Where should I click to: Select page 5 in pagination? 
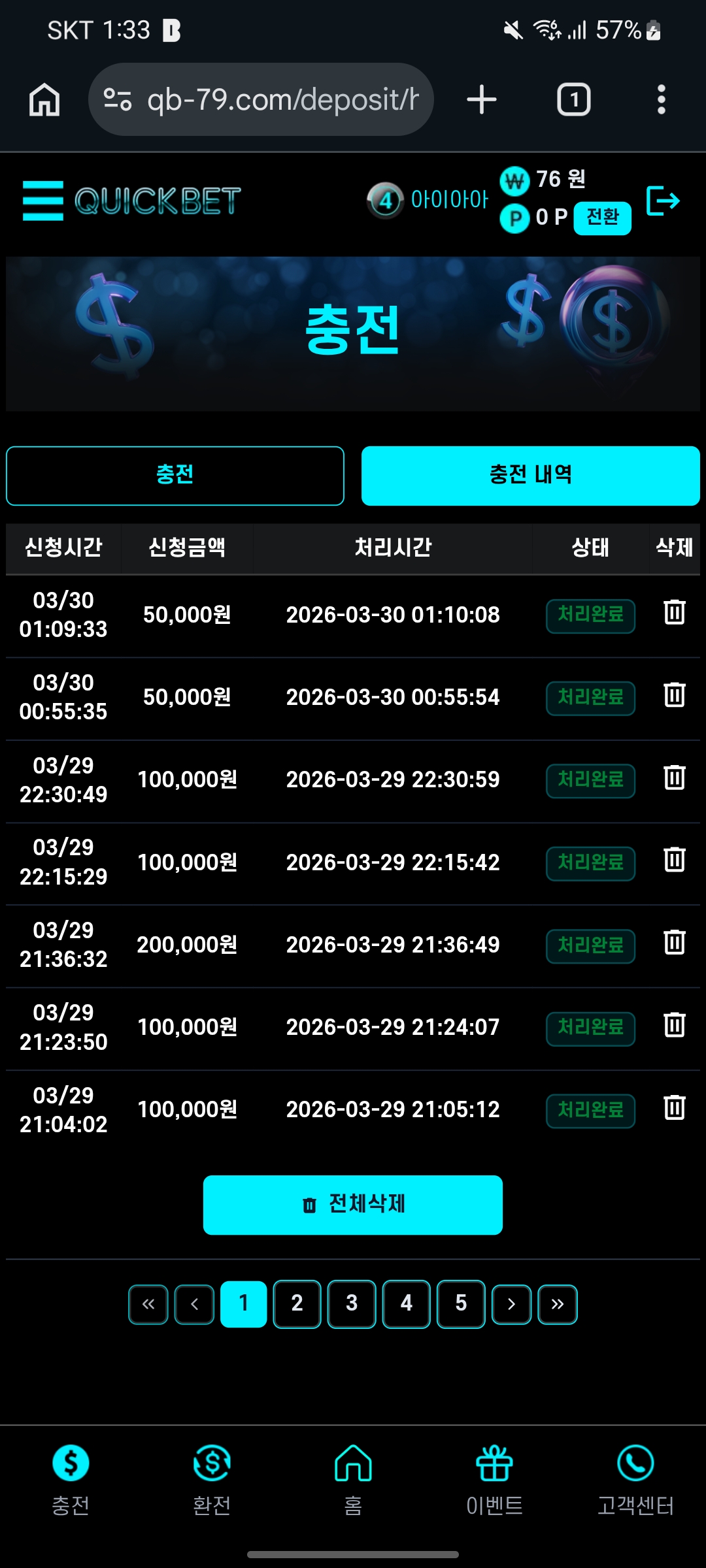coord(461,1305)
